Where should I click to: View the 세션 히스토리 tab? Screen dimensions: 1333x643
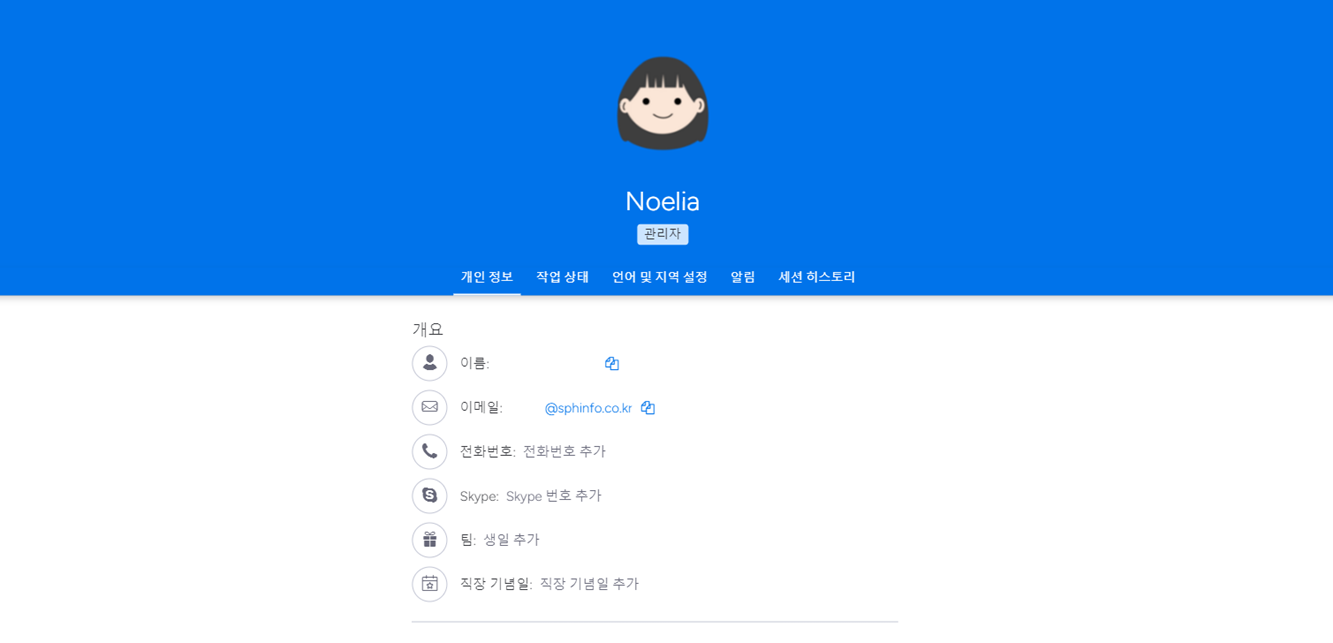[x=816, y=277]
